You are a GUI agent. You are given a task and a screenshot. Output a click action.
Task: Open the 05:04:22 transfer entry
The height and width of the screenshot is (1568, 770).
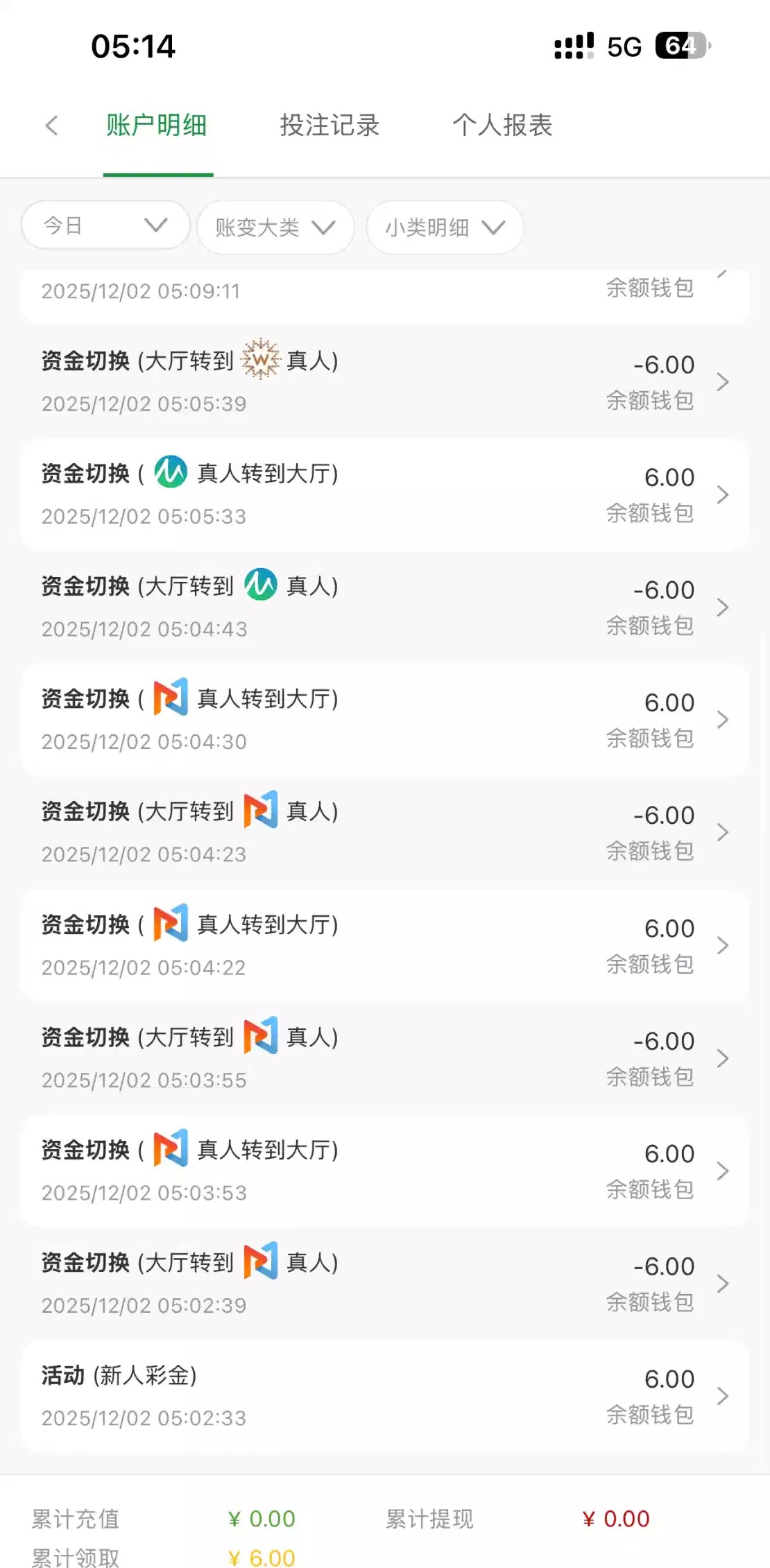384,945
